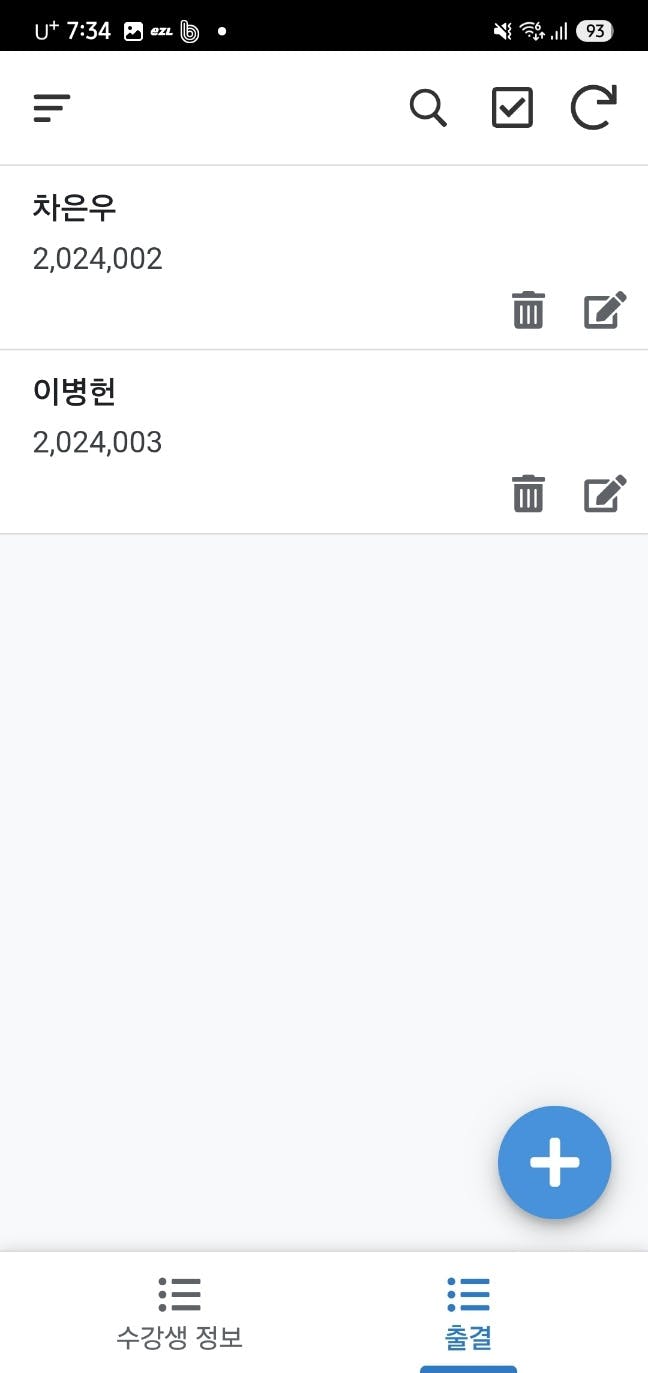Edit the 차은우 entry
Viewport: 648px width, 1373px height.
(605, 310)
